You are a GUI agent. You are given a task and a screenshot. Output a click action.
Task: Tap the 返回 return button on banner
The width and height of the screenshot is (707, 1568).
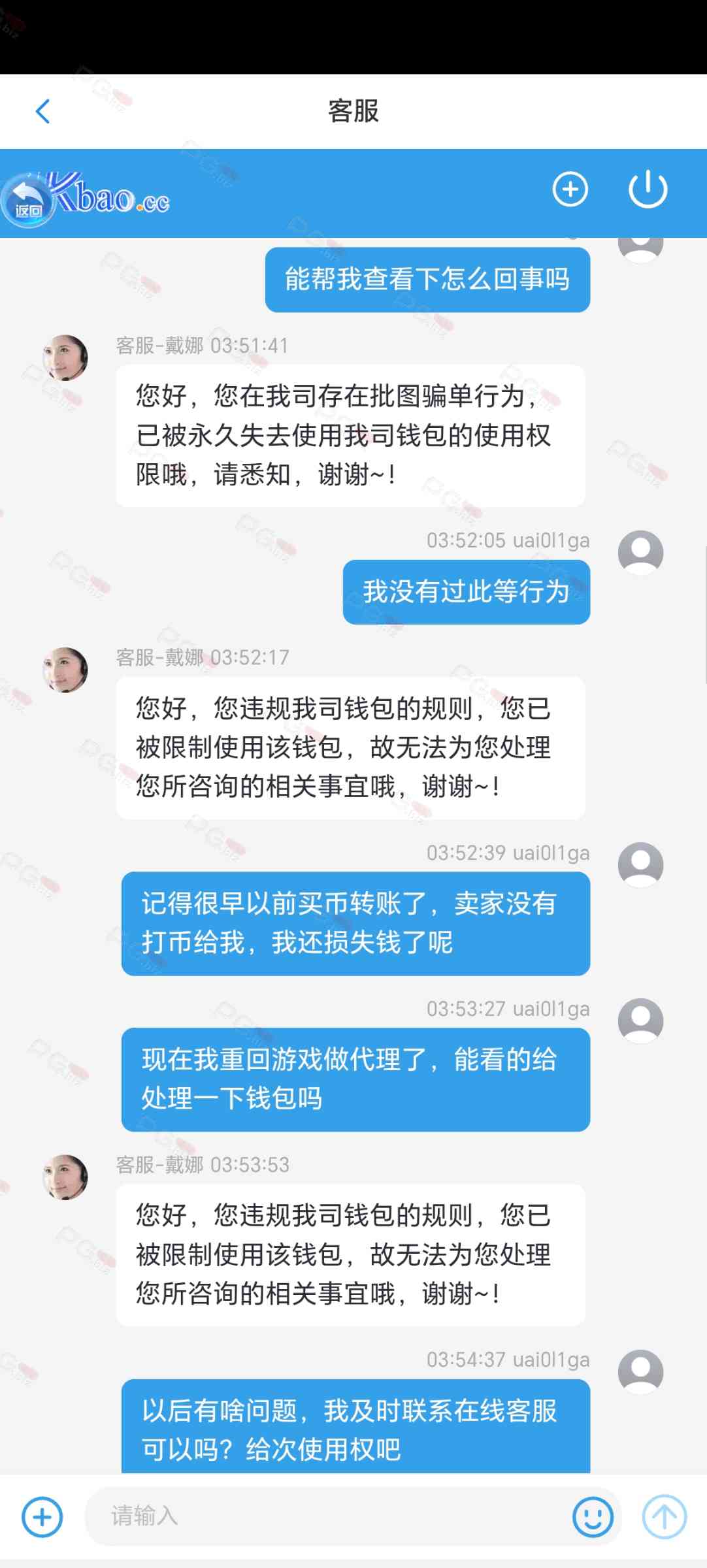click(27, 202)
